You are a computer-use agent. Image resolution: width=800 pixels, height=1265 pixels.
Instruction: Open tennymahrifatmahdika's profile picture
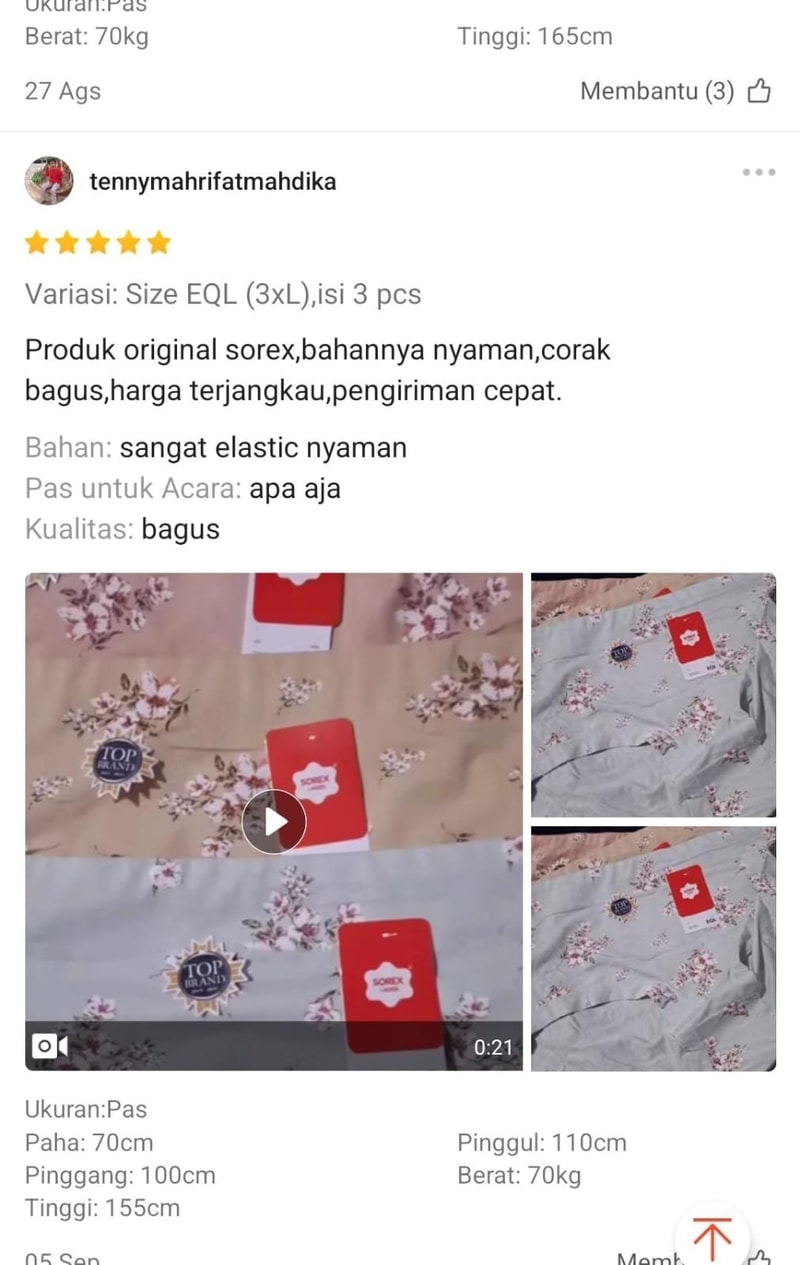tap(49, 181)
